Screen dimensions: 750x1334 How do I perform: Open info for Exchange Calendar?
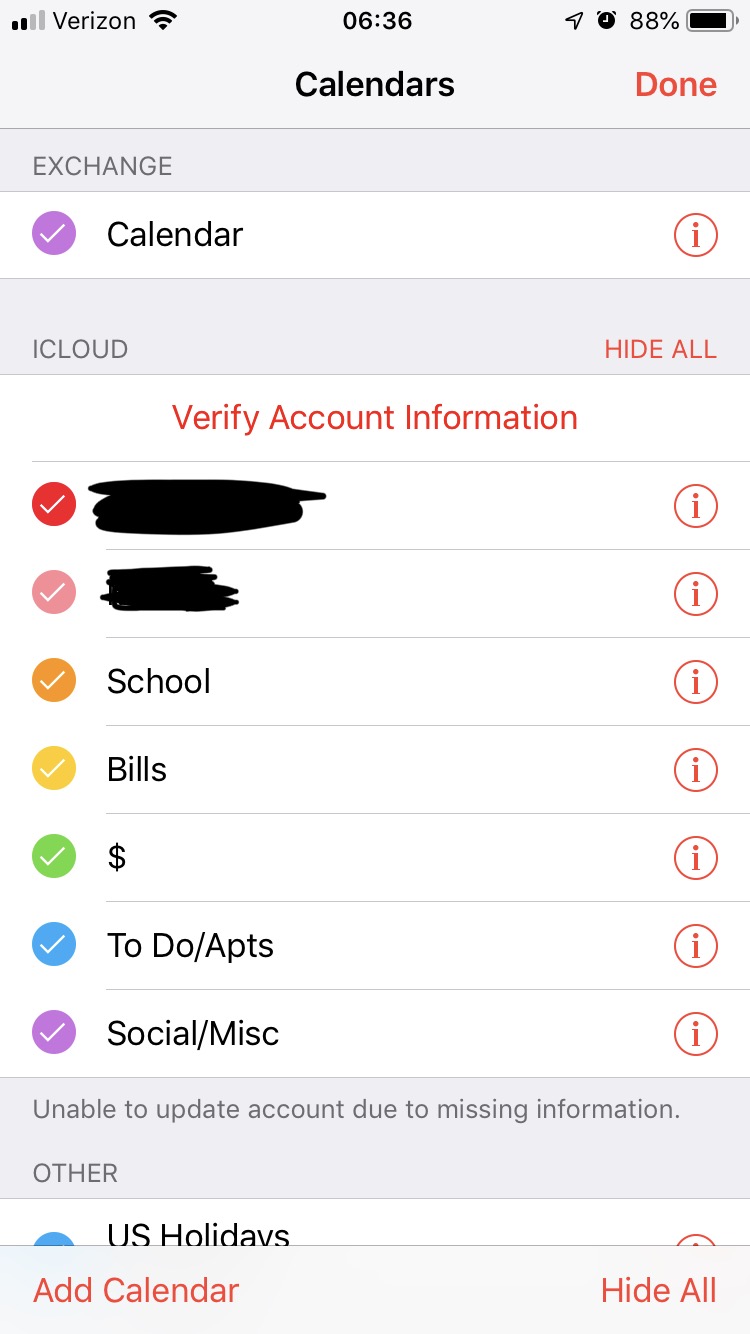[x=695, y=235]
